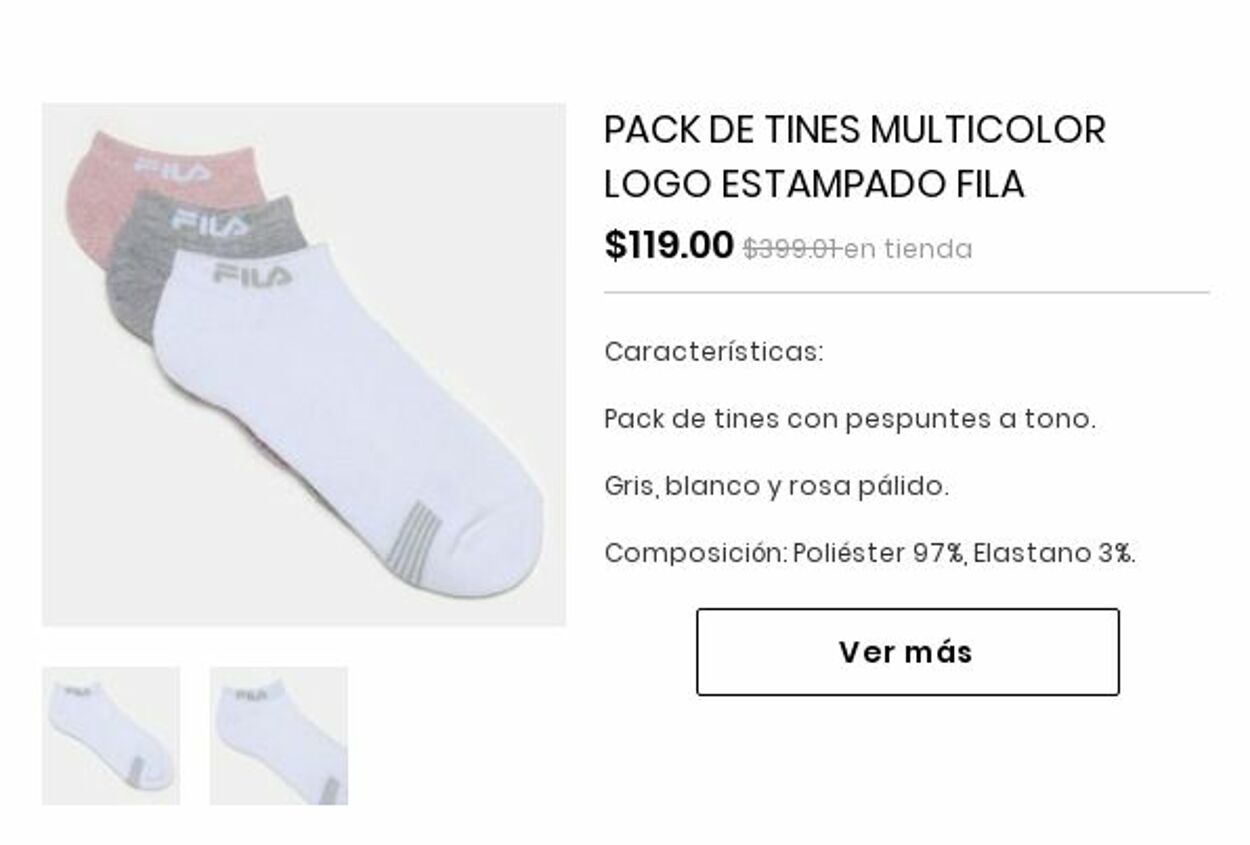Open the main Fila socks product image

[303, 365]
